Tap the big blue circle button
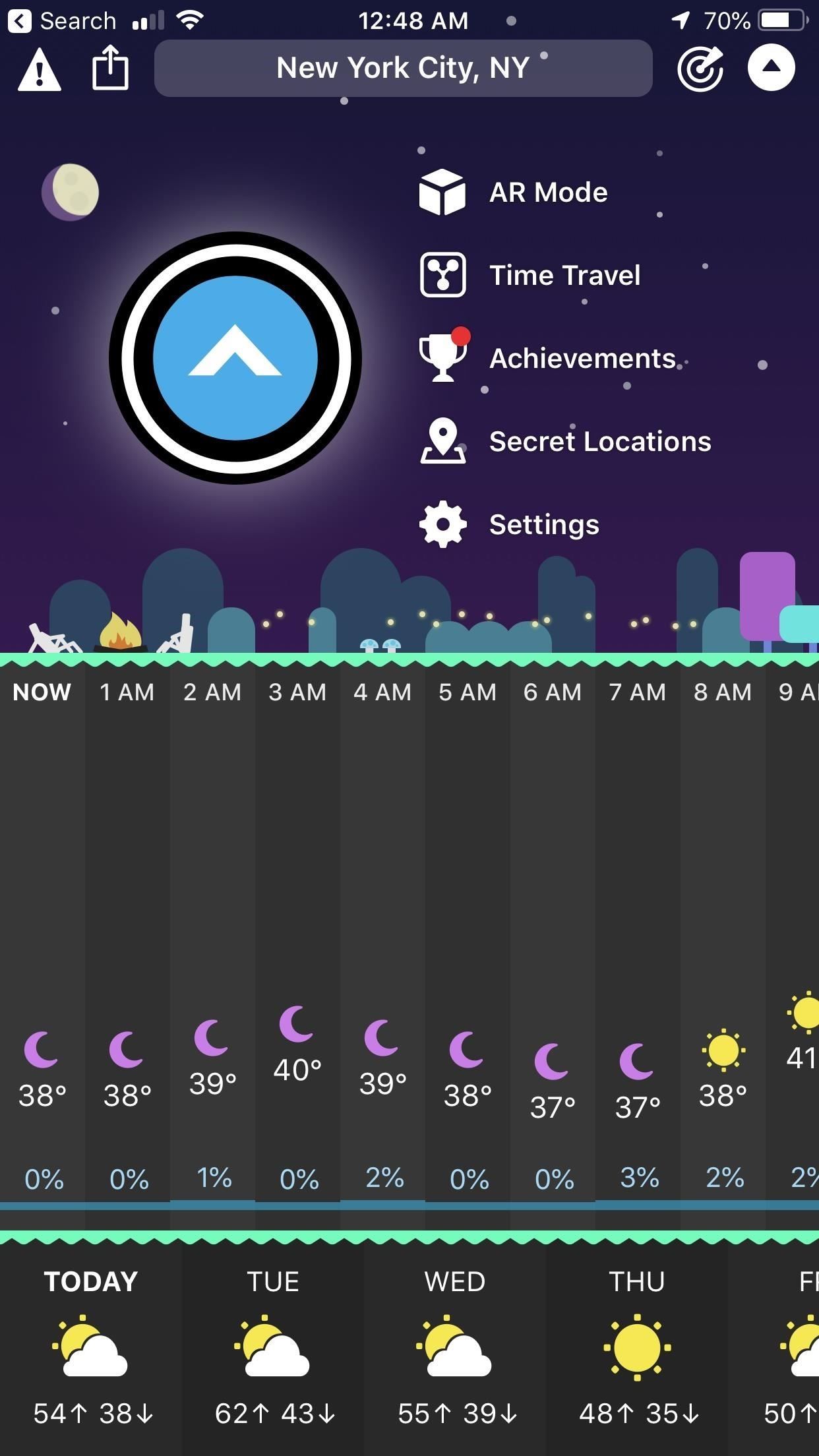 [x=235, y=358]
